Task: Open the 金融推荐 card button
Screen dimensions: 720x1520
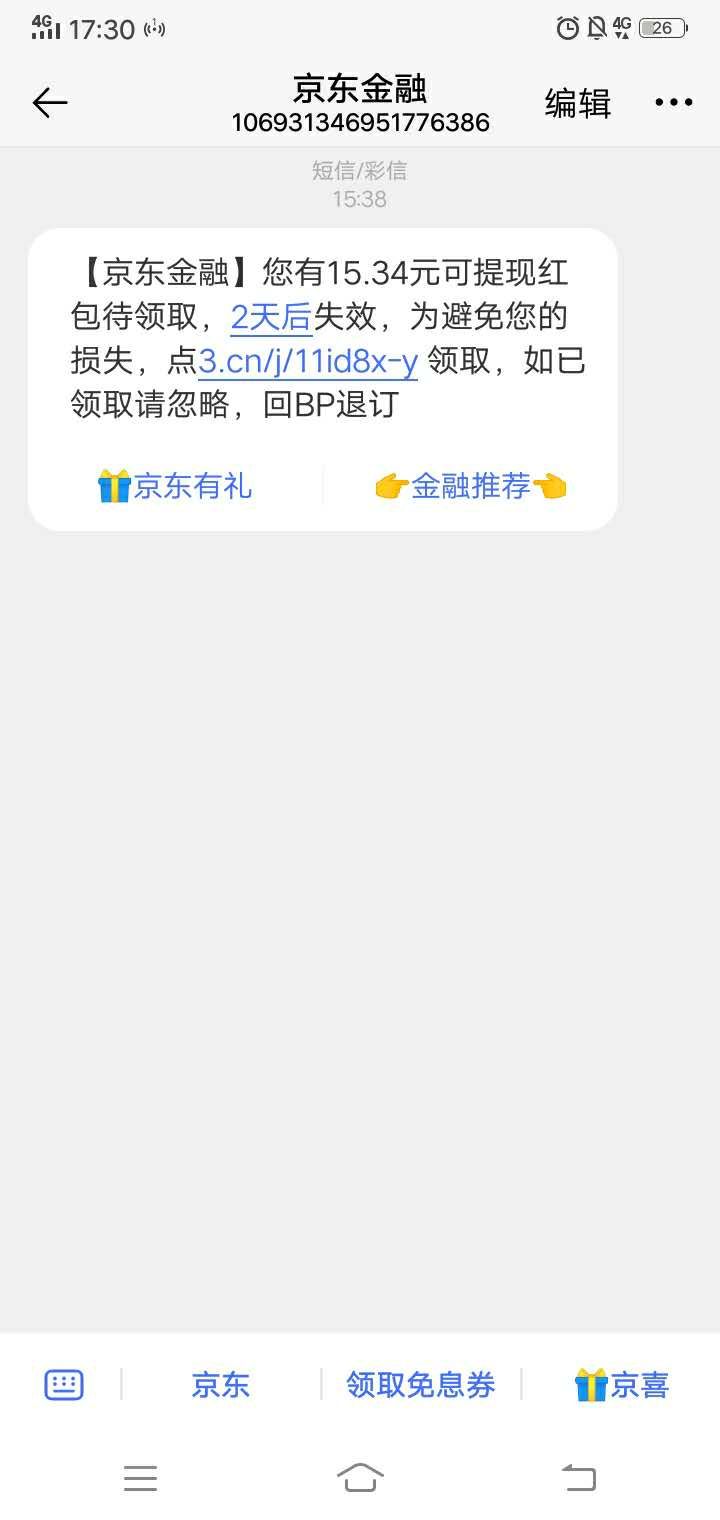Action: click(470, 487)
